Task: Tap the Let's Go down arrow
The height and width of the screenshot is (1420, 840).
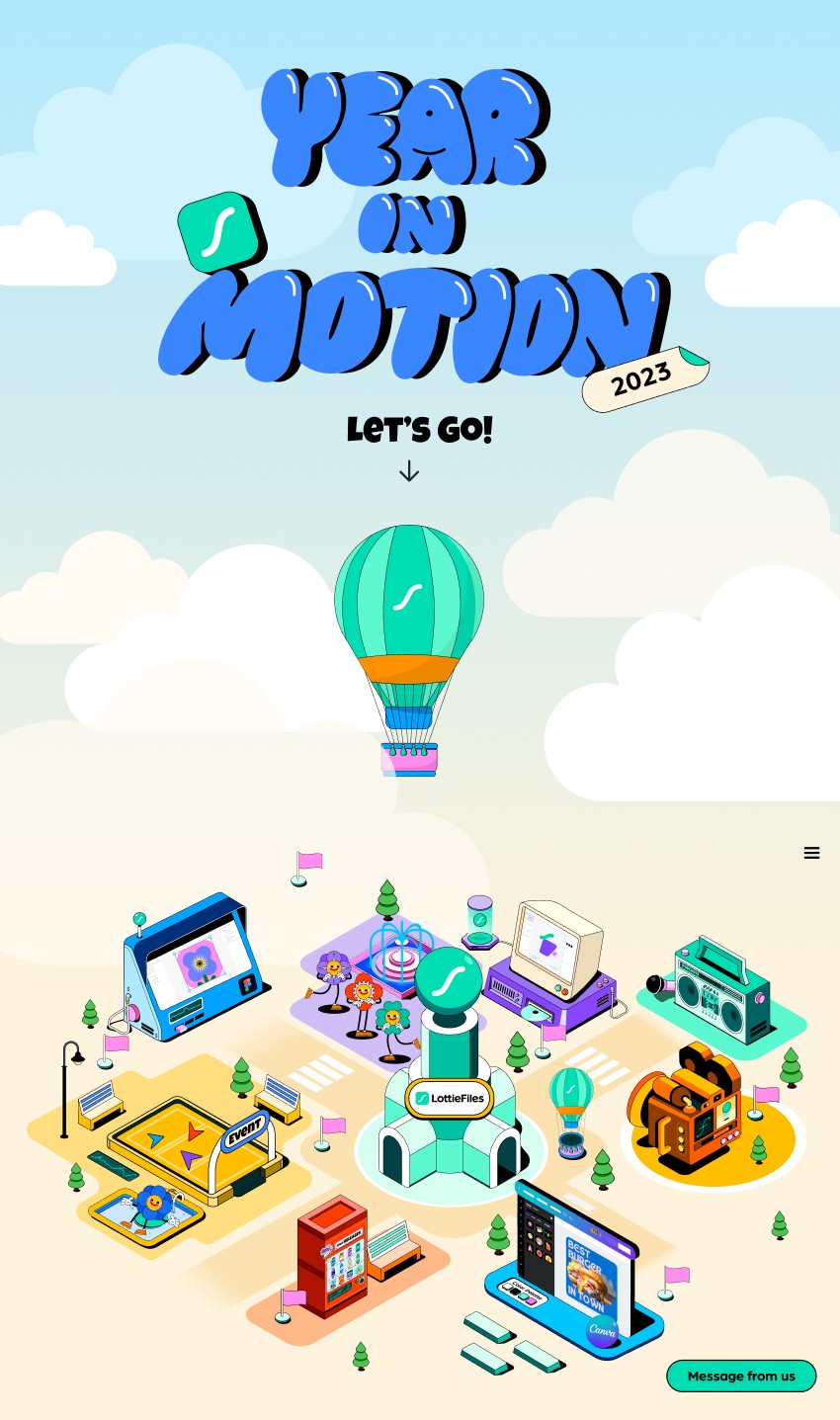Action: pyautogui.click(x=409, y=471)
